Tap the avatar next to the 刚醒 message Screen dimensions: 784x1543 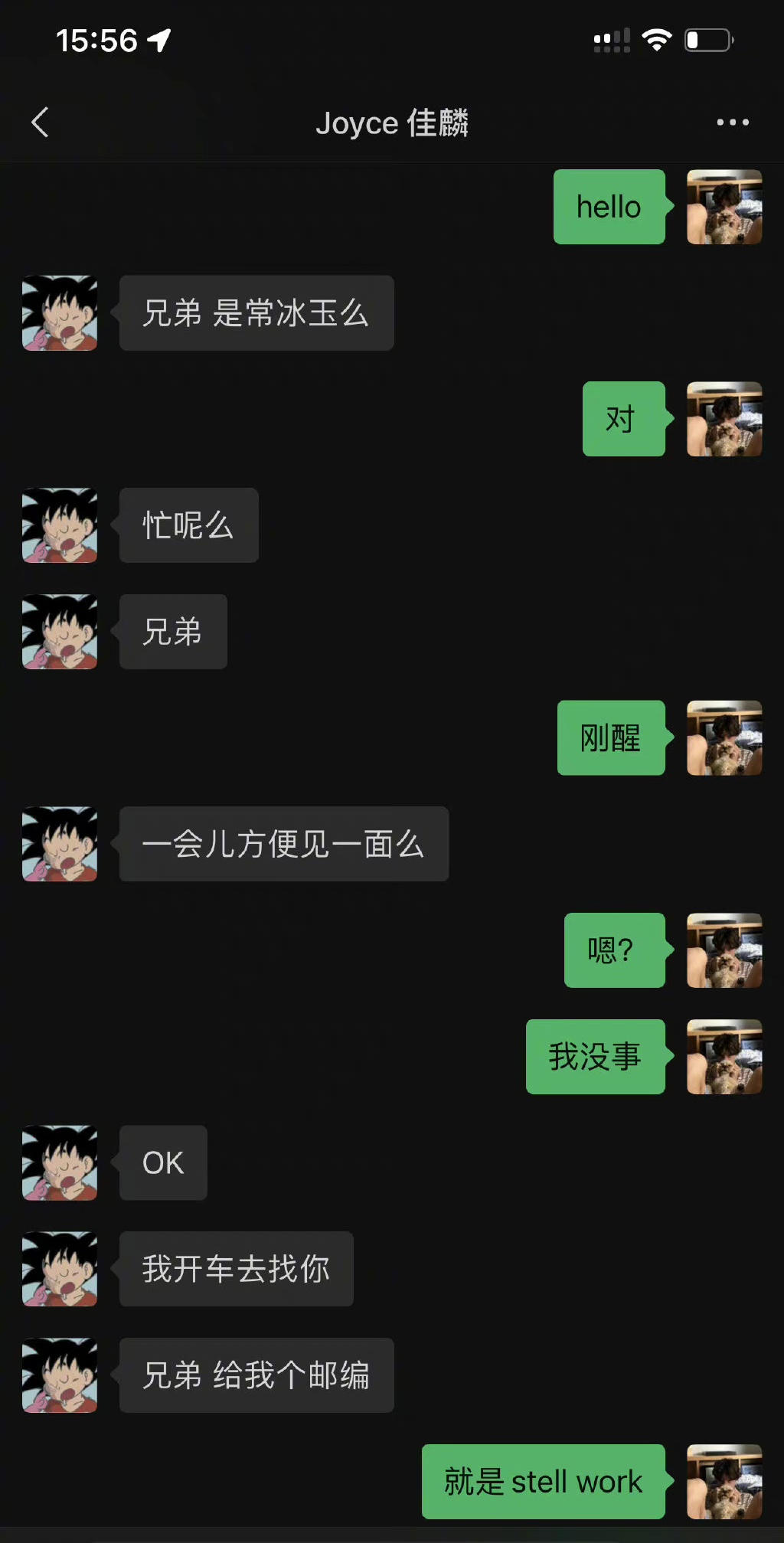coord(724,738)
